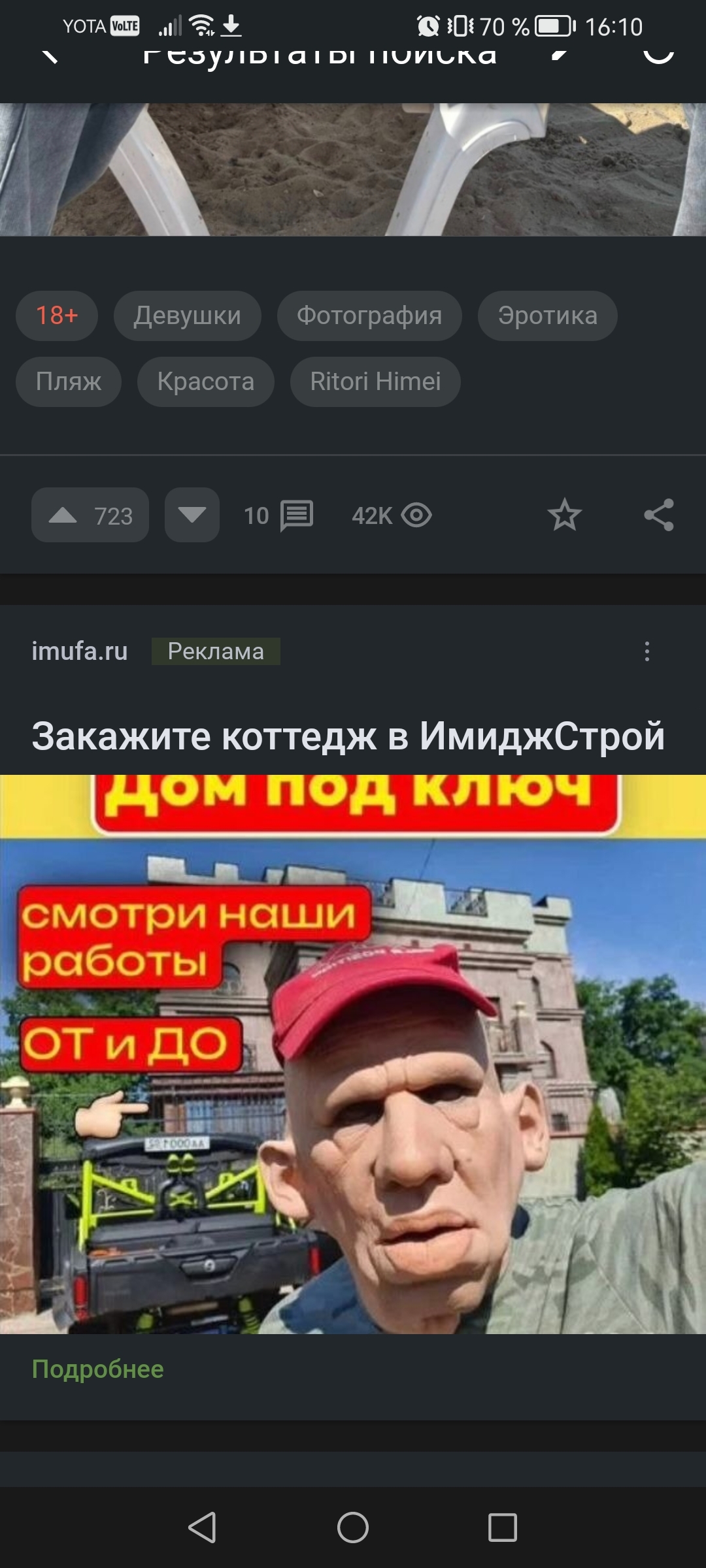Screen dimensions: 706x1568
Task: Tap the system home button
Action: 353,1527
